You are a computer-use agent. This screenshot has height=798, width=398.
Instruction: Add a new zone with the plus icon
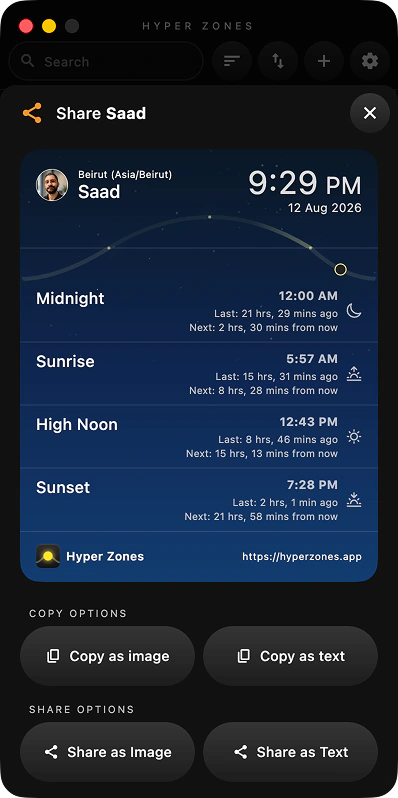(324, 62)
